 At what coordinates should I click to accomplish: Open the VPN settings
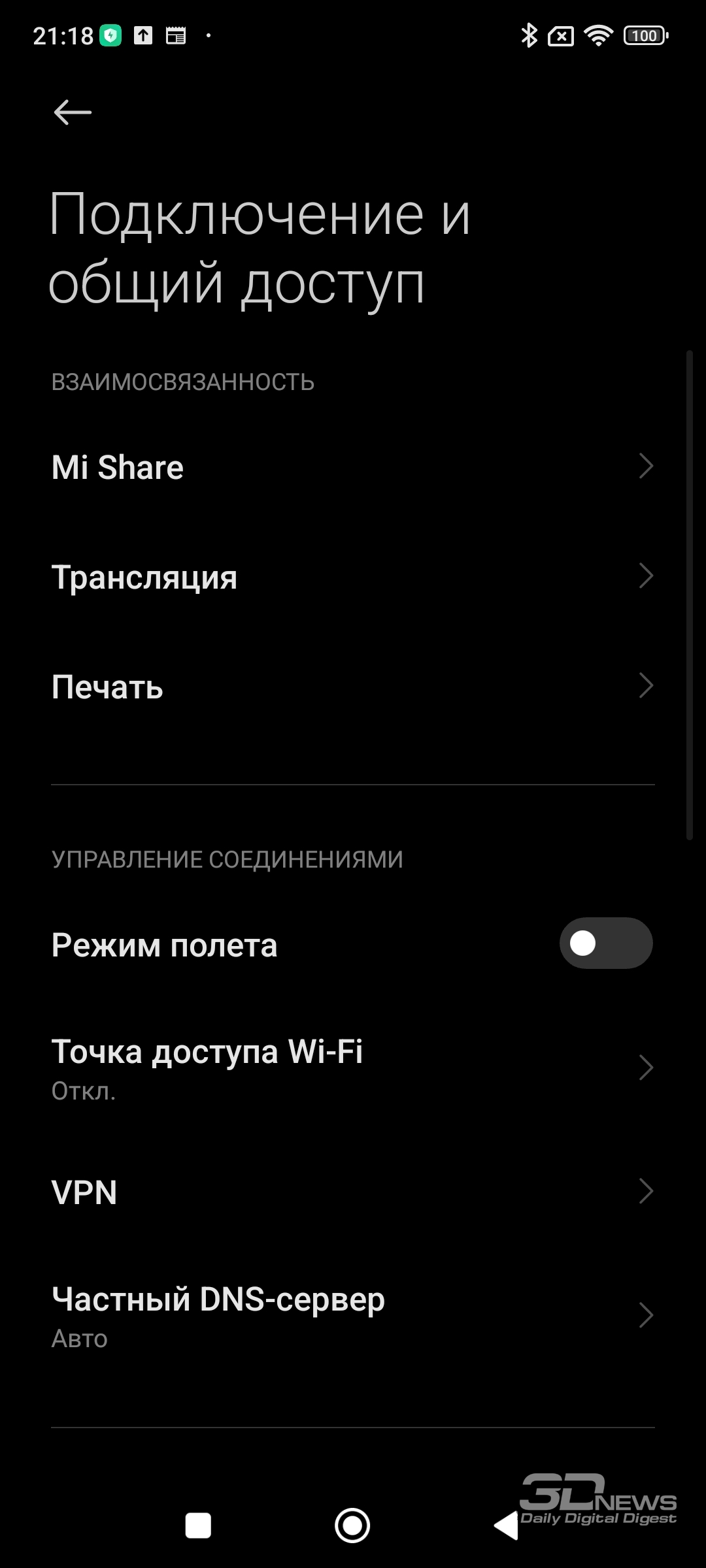pos(353,1192)
